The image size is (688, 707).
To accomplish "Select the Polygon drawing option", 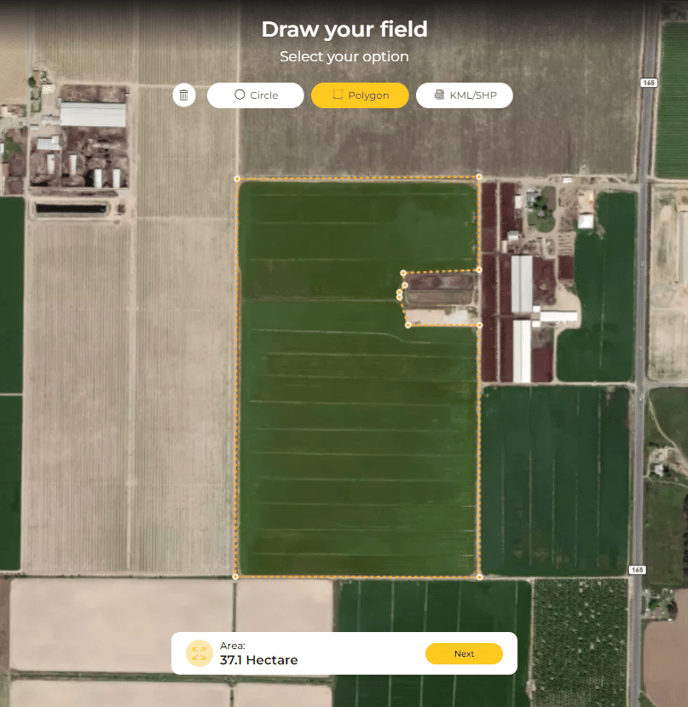I will 360,95.
